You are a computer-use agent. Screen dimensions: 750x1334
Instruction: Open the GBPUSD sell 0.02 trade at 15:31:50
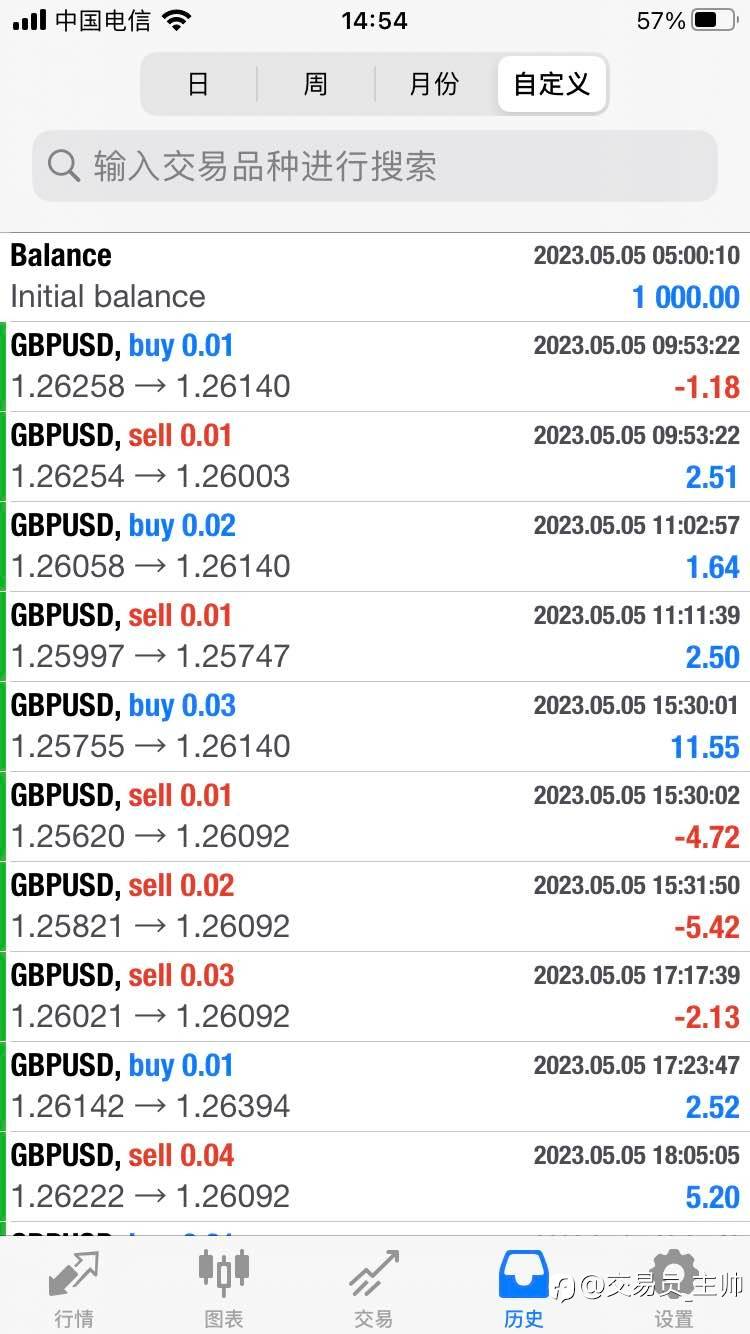tap(375, 906)
